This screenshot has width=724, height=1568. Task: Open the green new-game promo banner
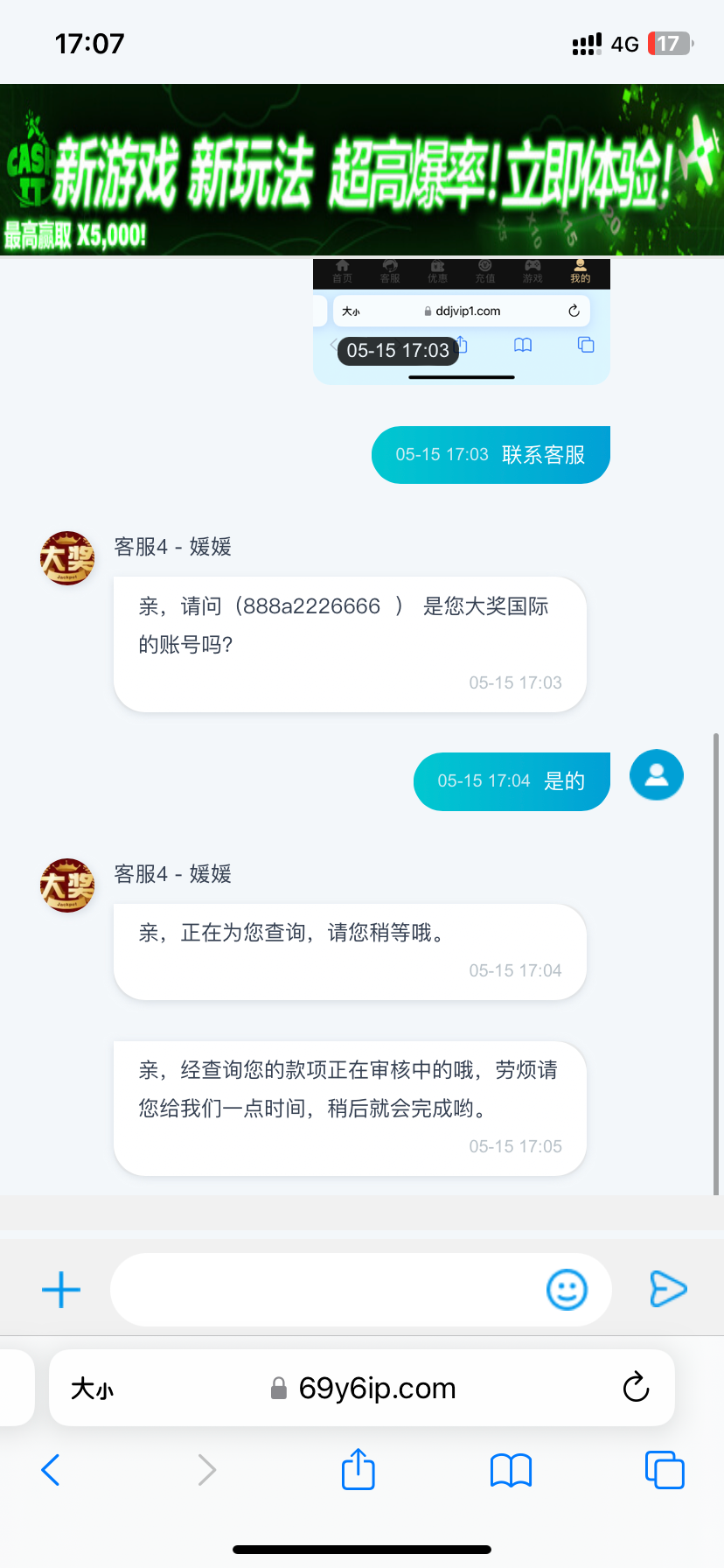coord(362,170)
